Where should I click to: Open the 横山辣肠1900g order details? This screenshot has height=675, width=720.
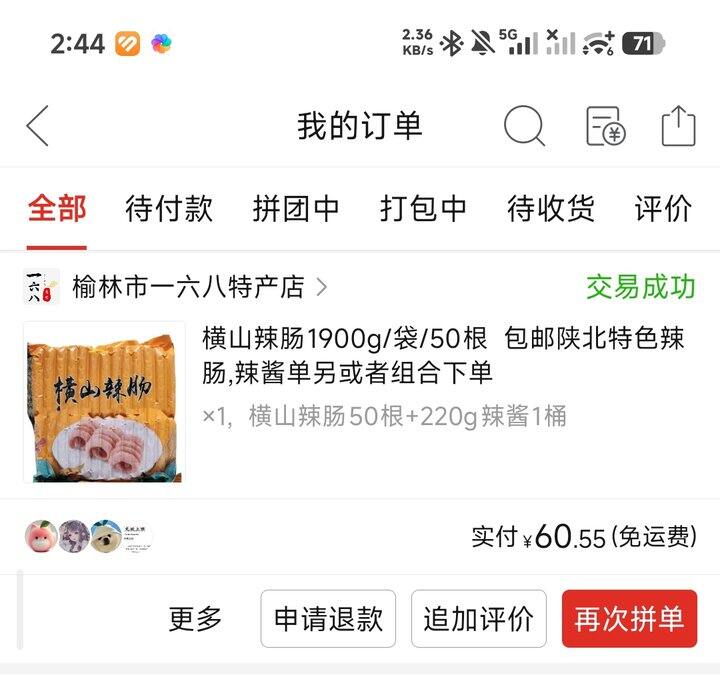[442, 356]
